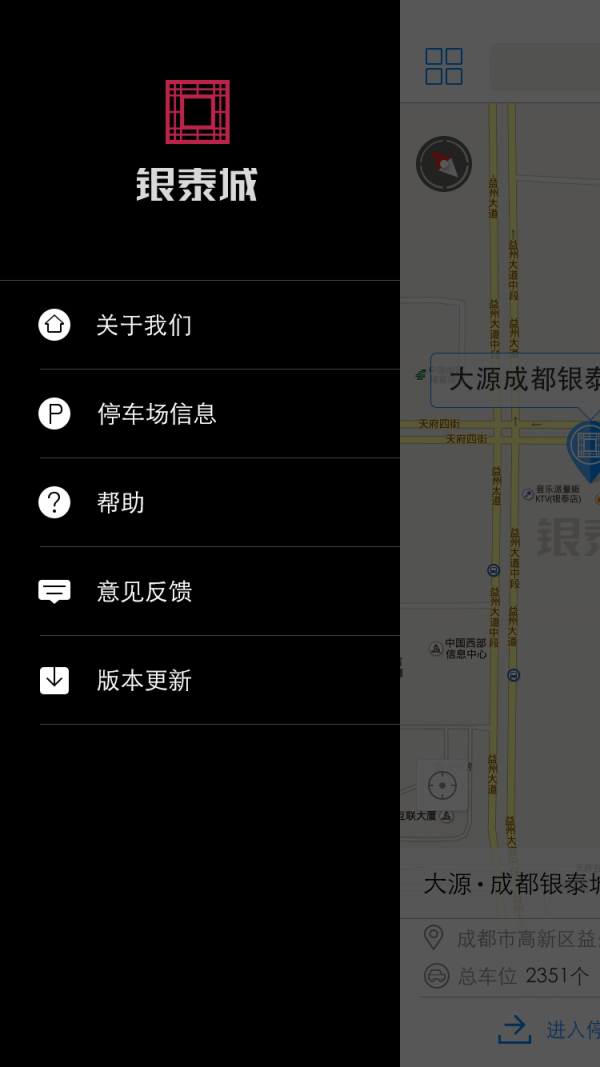
Task: Tap the grid menu icon
Action: (x=444, y=66)
